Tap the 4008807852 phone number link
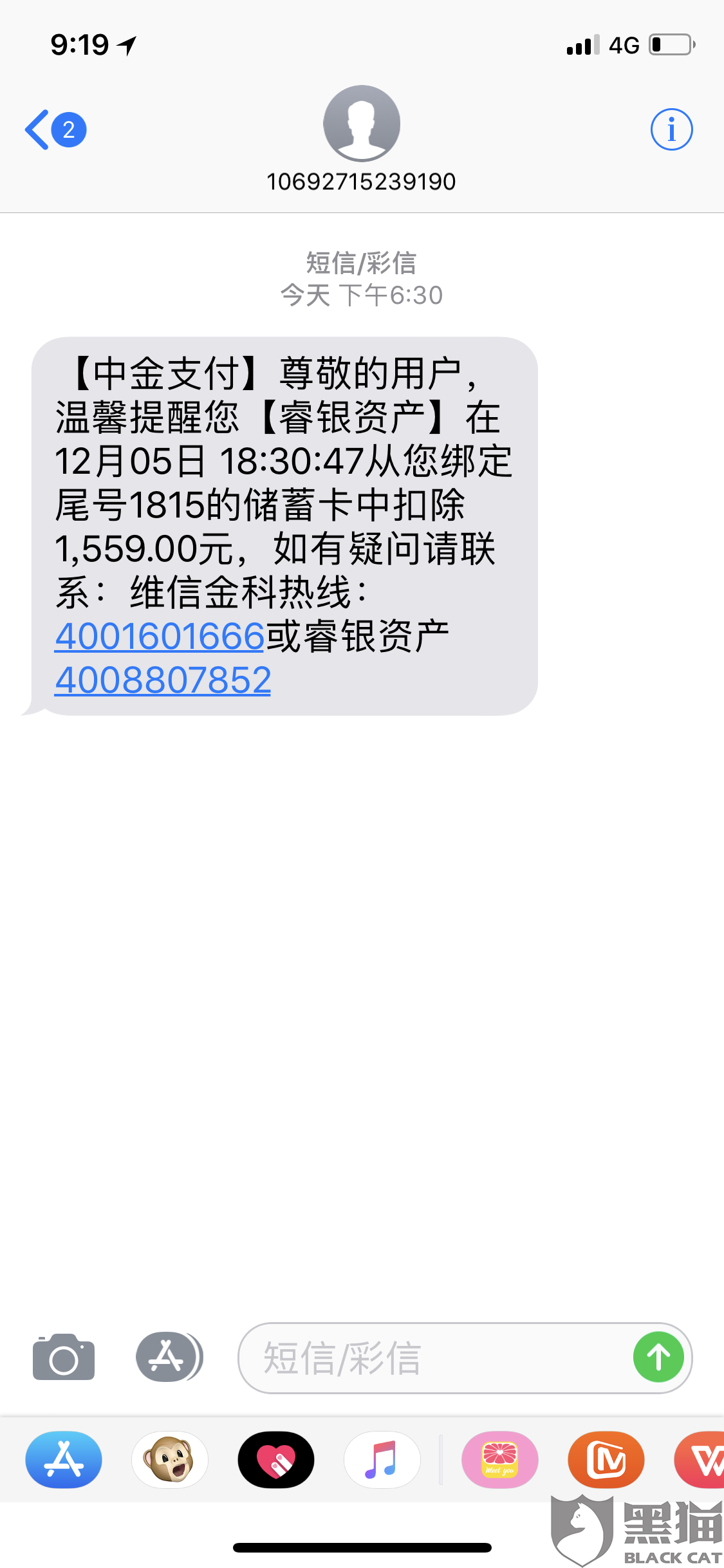The image size is (724, 1568). tap(163, 680)
